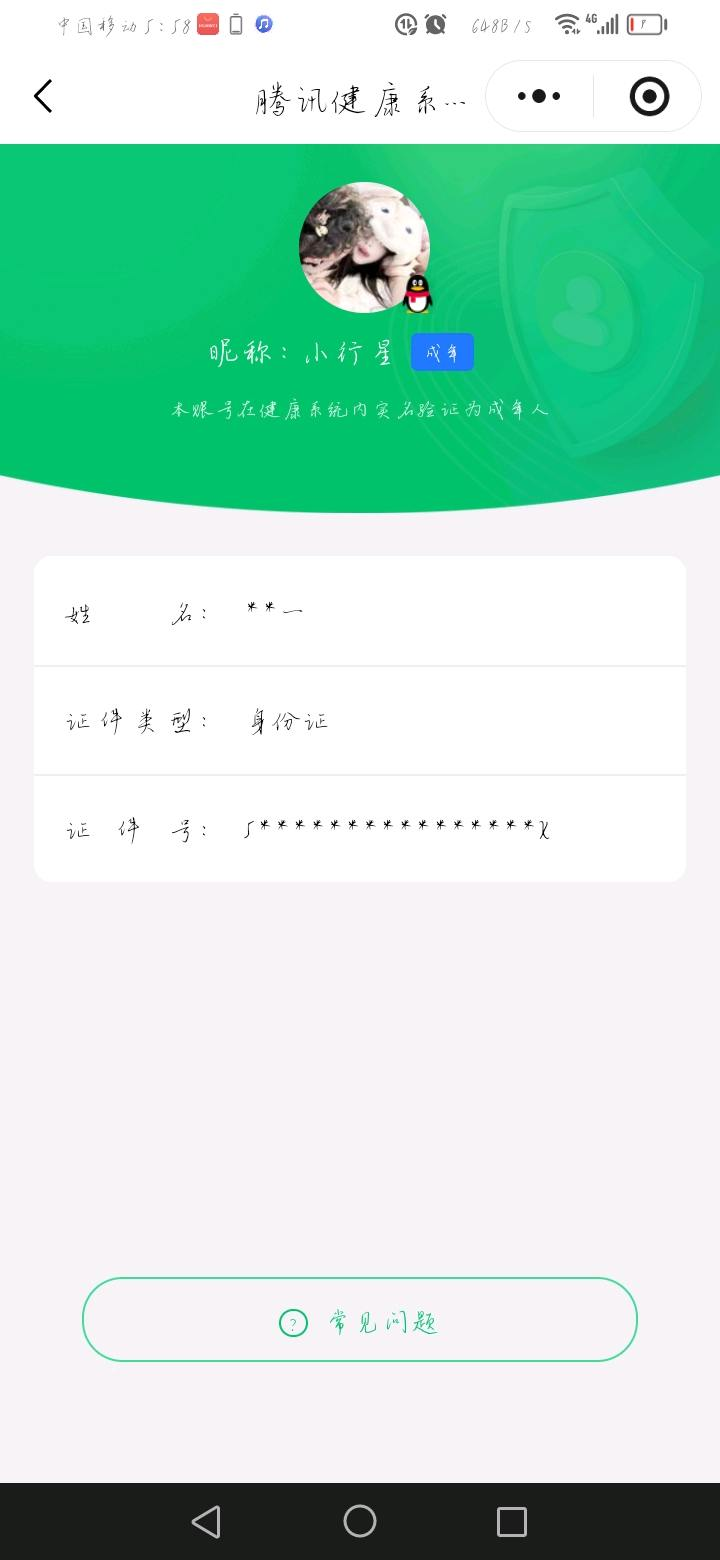Image resolution: width=720 pixels, height=1560 pixels.
Task: Open the 常见问题 FAQ button
Action: coord(360,1320)
